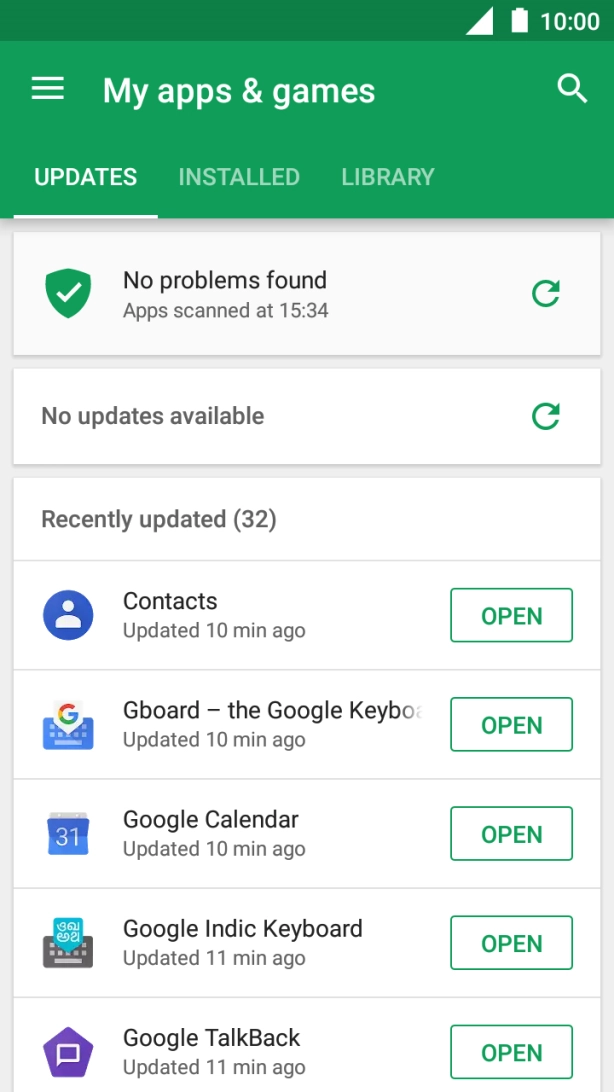
Task: Switch to the Installed tab
Action: [239, 177]
